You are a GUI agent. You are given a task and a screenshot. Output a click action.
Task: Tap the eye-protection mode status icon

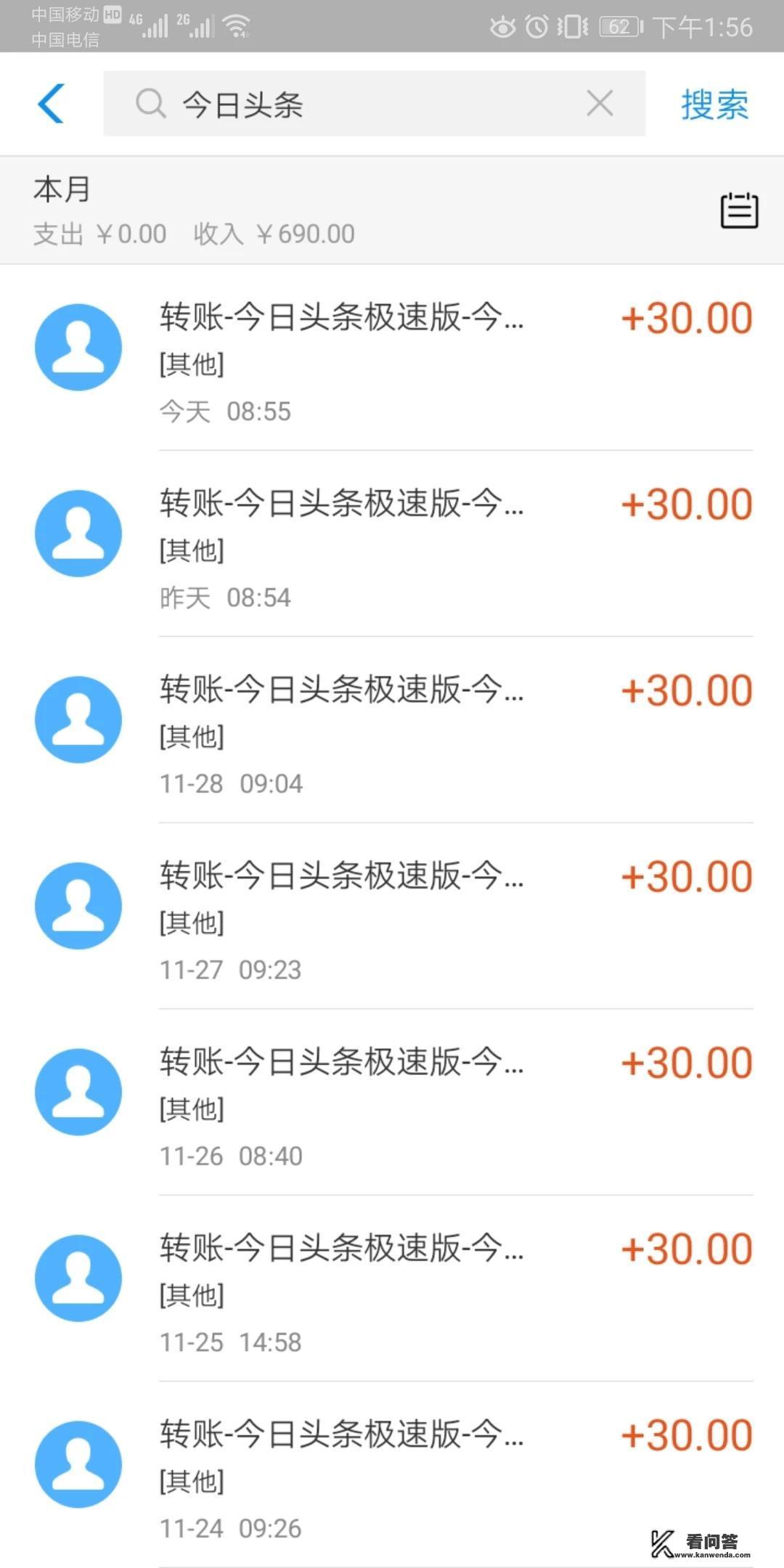[x=500, y=27]
